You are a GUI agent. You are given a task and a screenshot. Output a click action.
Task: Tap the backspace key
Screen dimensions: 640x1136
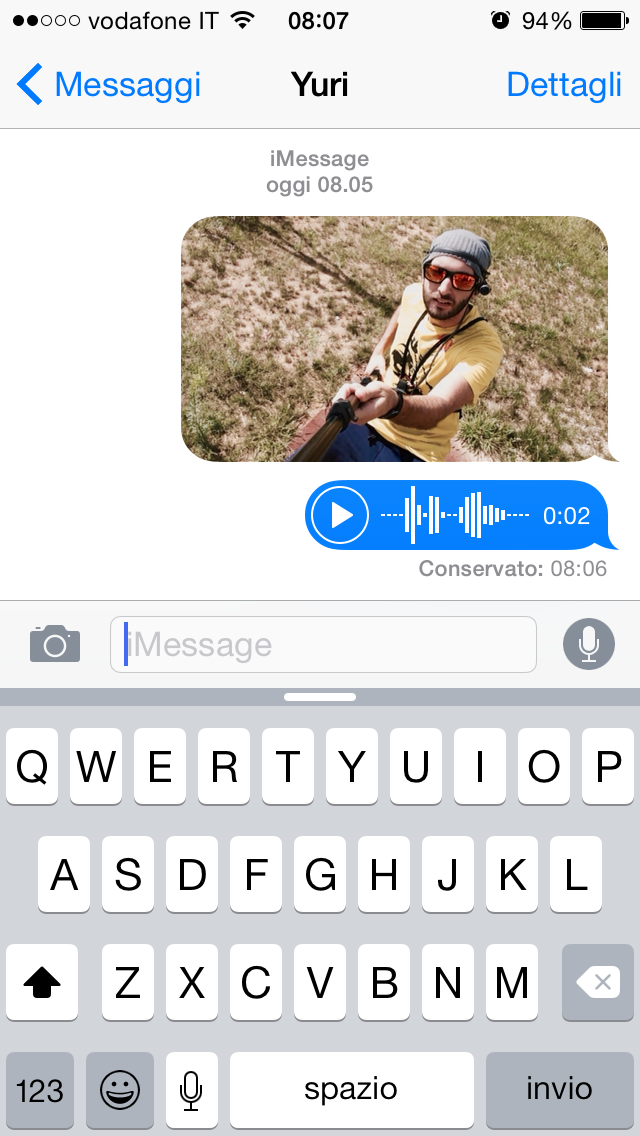tap(598, 982)
